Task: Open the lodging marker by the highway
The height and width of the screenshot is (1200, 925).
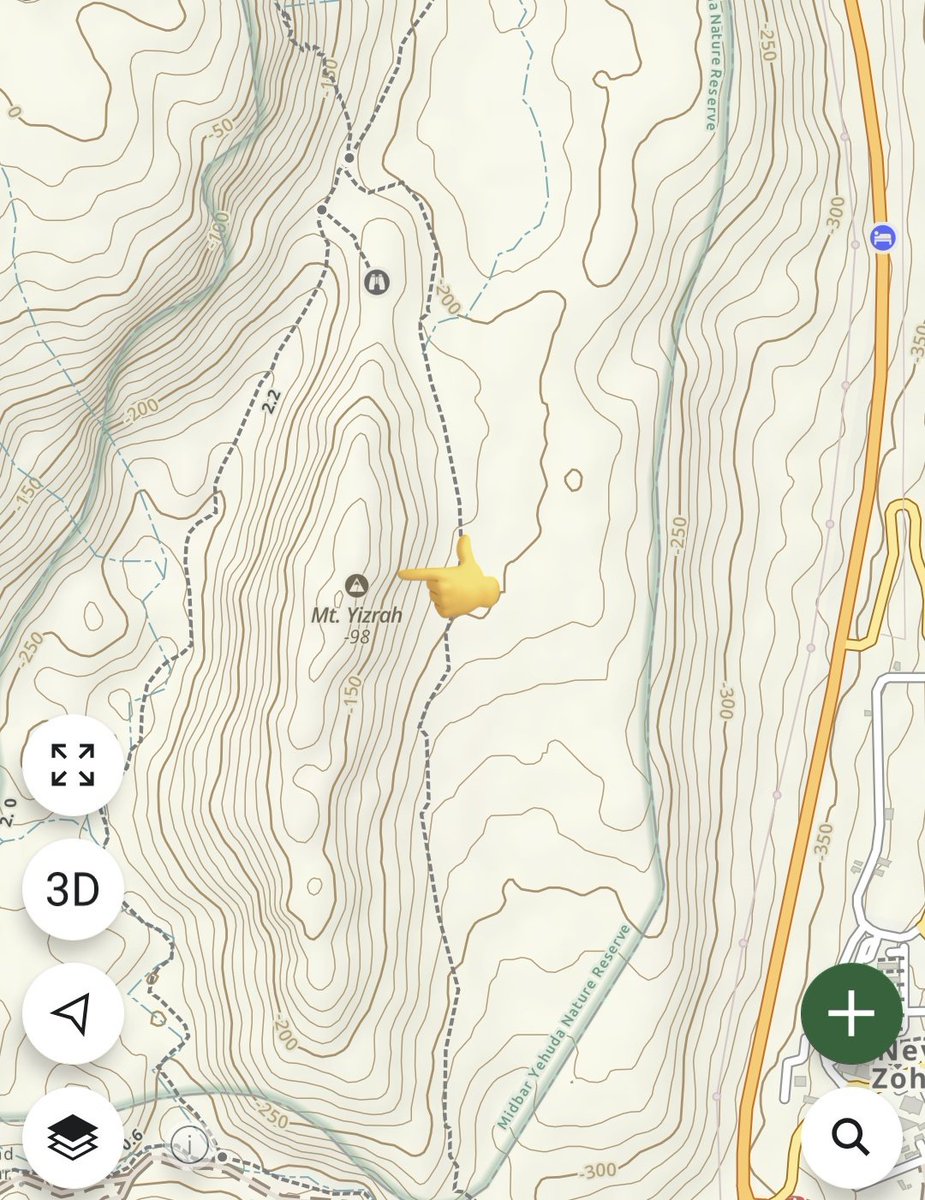Action: [882, 238]
